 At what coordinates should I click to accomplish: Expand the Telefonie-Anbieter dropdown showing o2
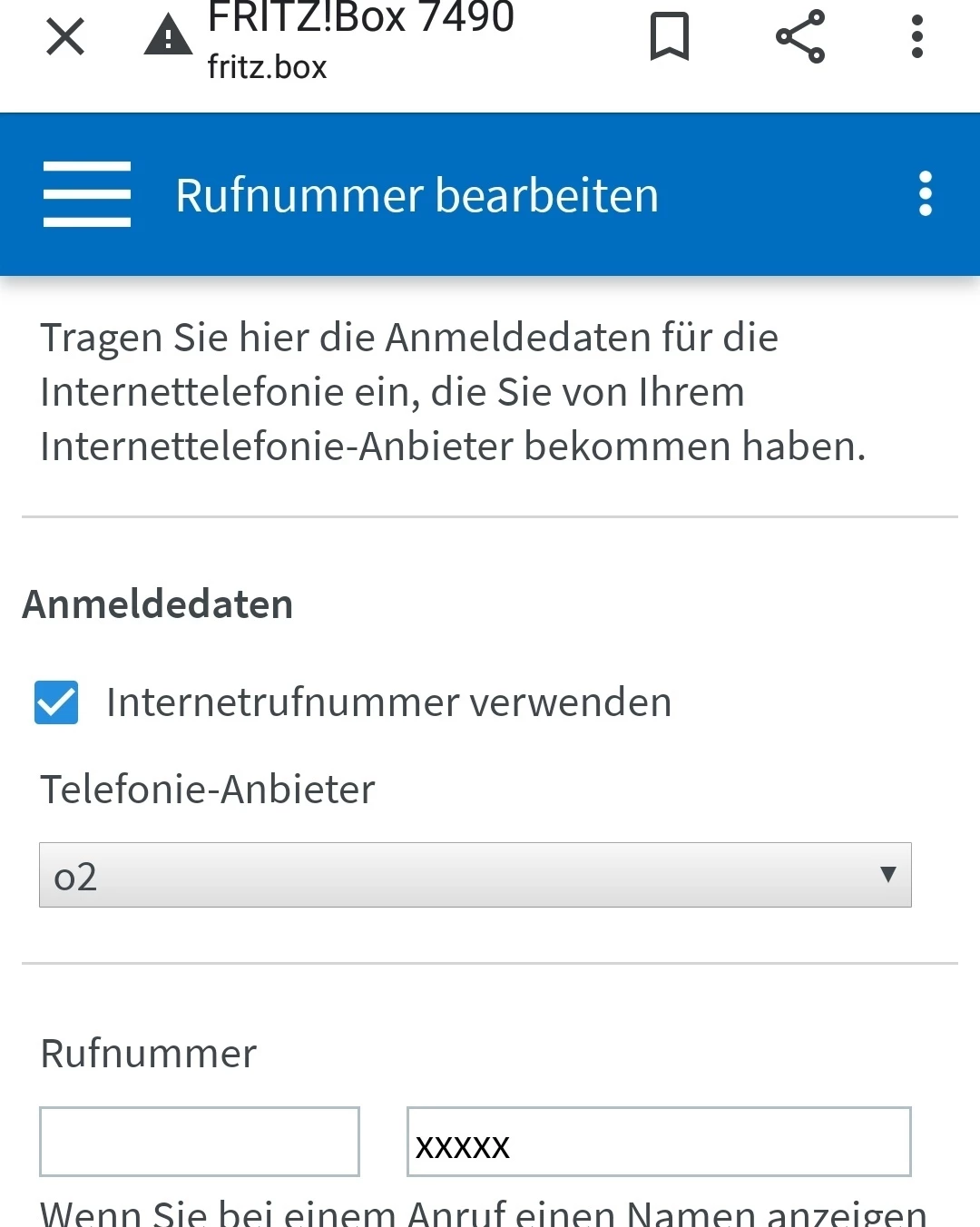[x=475, y=875]
